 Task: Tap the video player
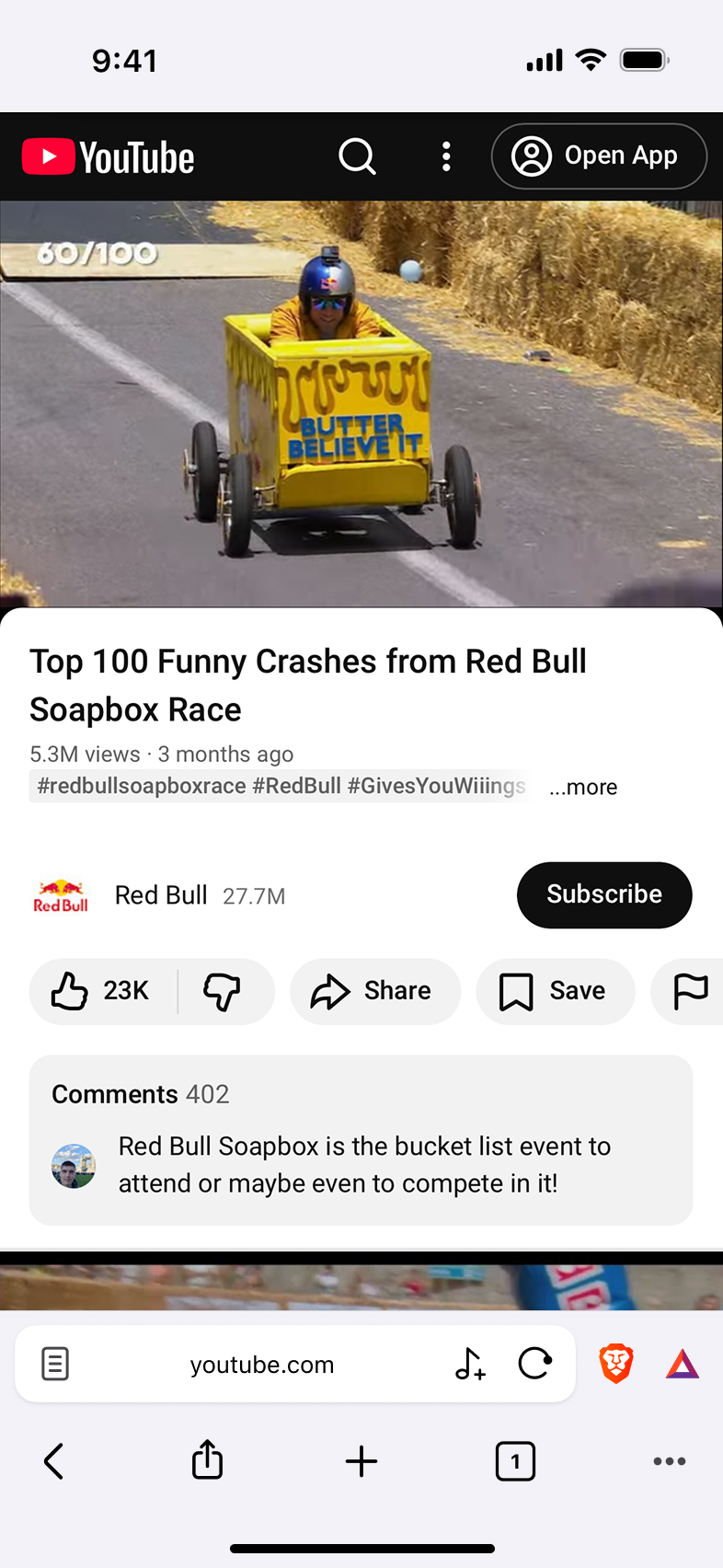(x=361, y=403)
